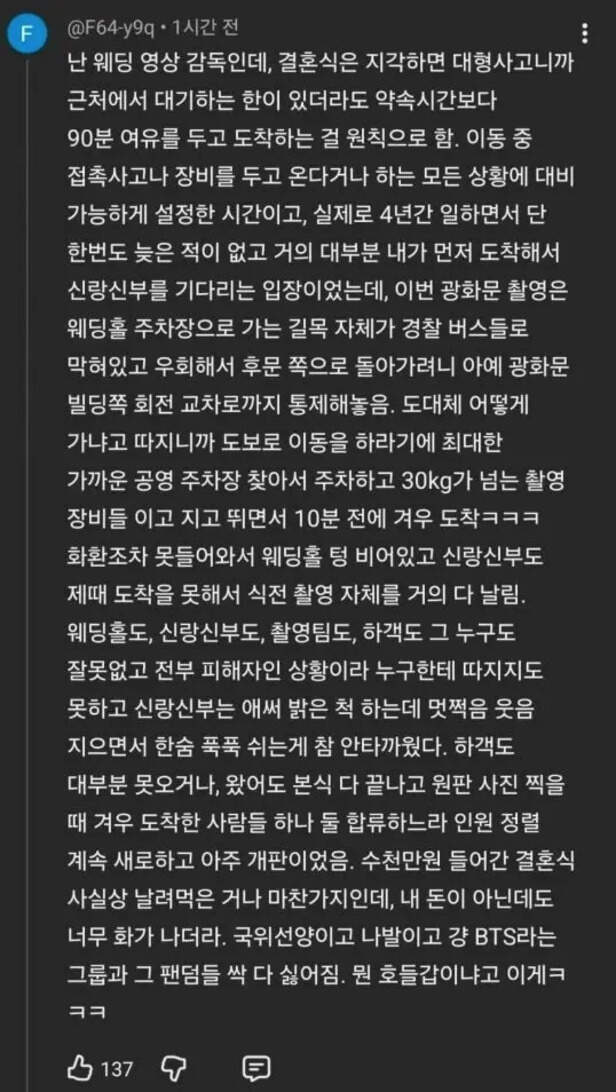Tap the reply icon under the comment
This screenshot has height=1092, width=616.
[x=255, y=1068]
